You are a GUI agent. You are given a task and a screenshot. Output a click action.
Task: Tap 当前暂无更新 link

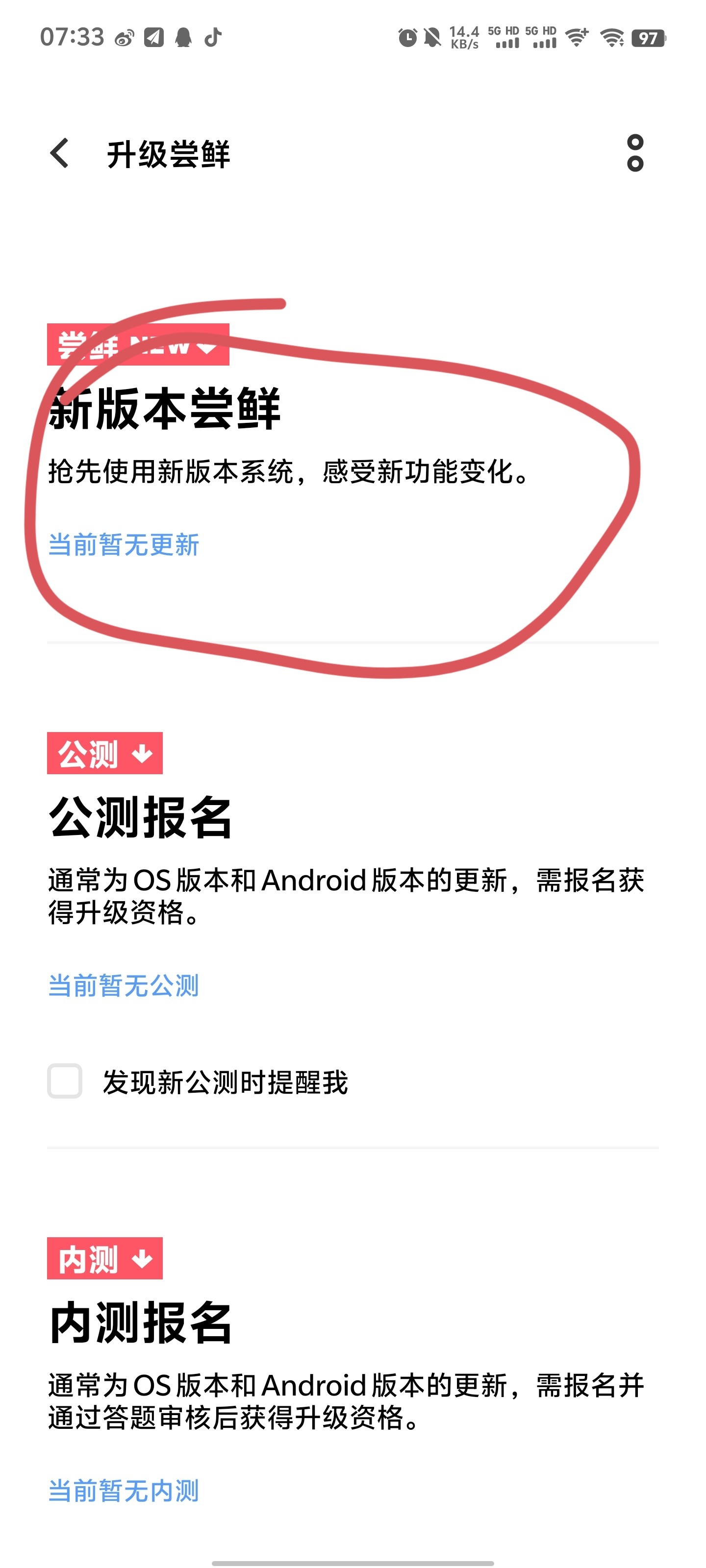point(124,545)
